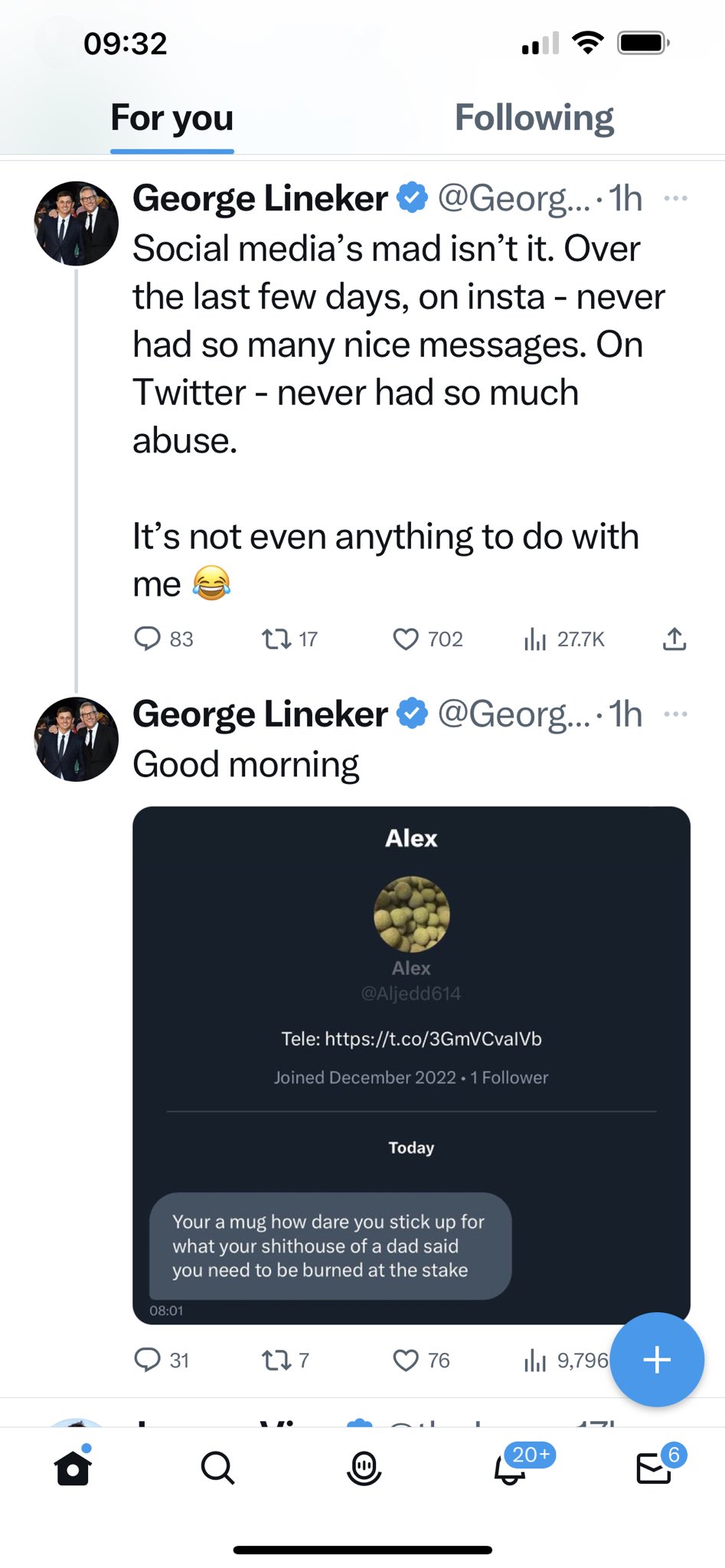Select the For you tab

172,118
